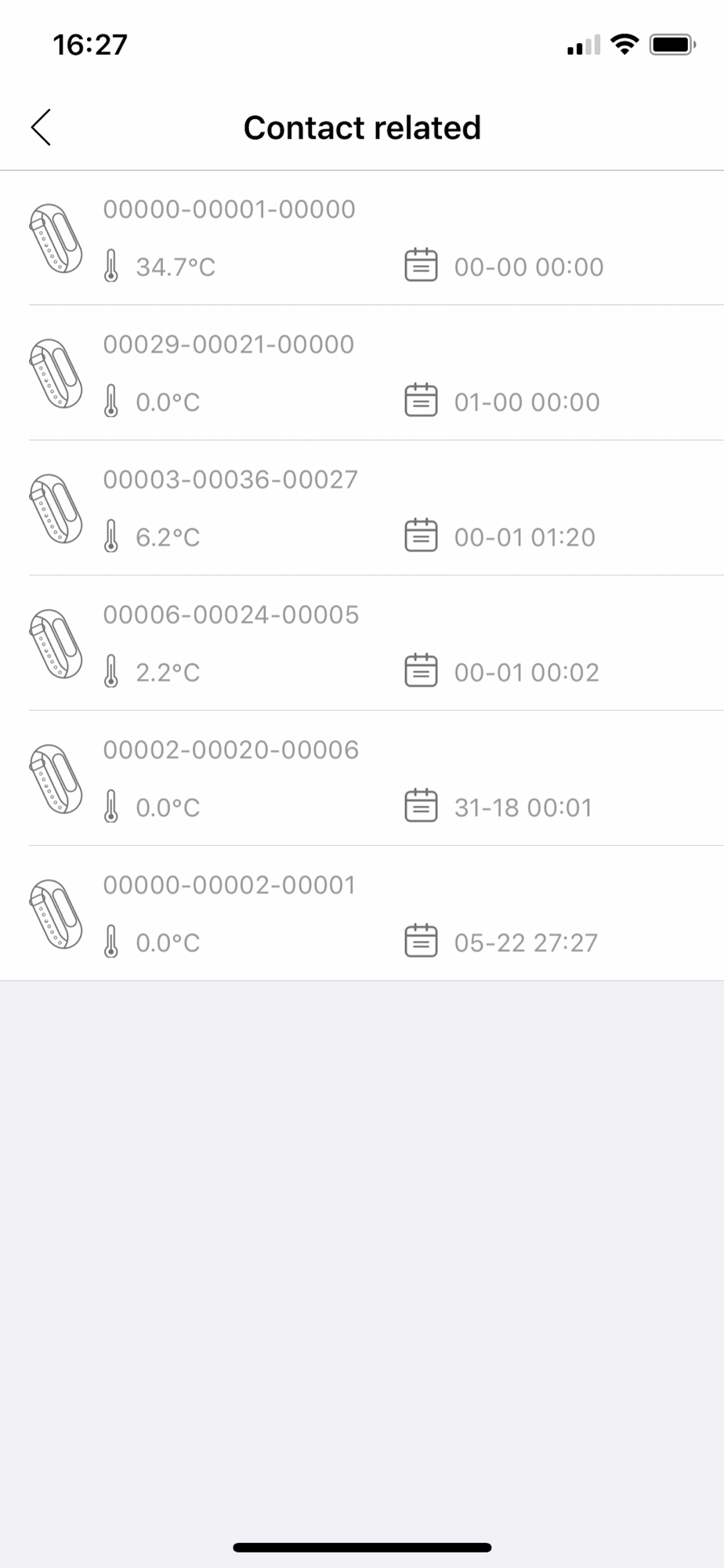Viewport: 724px width, 1568px height.
Task: Open wristband record 00000-00002-00001
Action: (360, 913)
